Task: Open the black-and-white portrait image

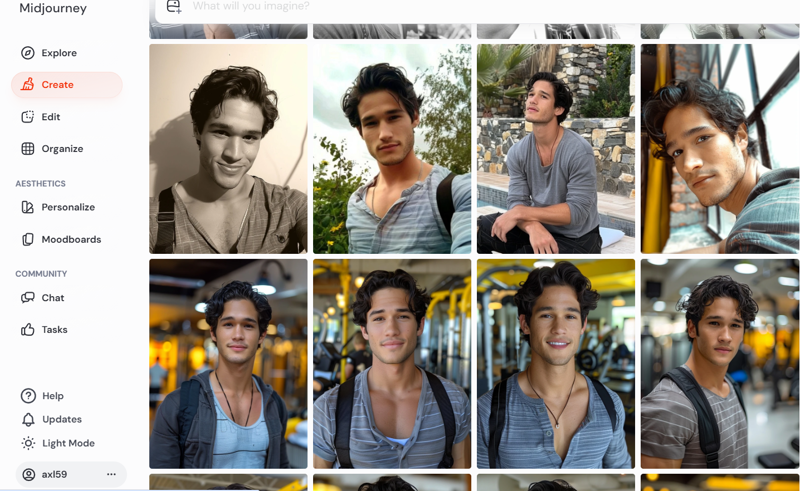Action: point(228,148)
